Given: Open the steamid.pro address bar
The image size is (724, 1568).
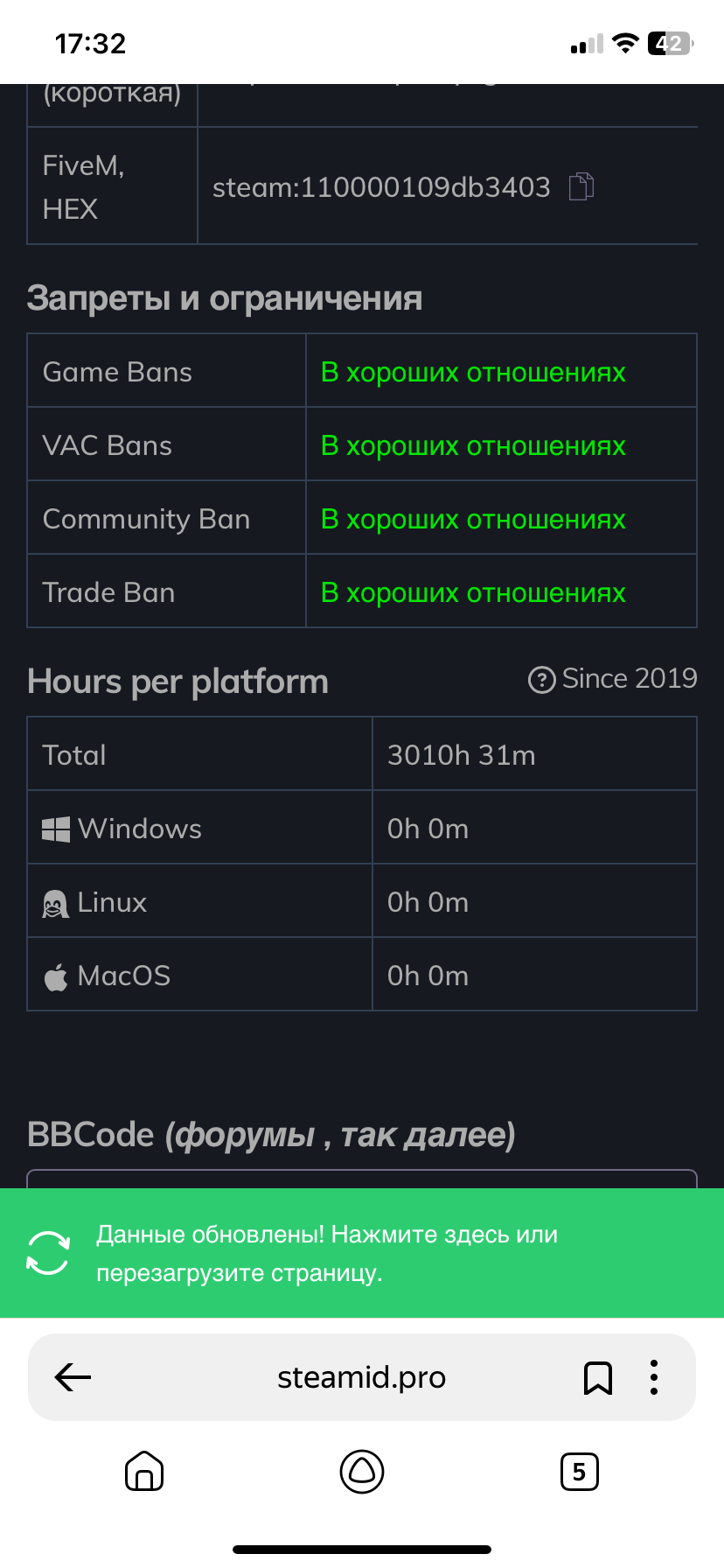Looking at the screenshot, I should click(x=361, y=1377).
